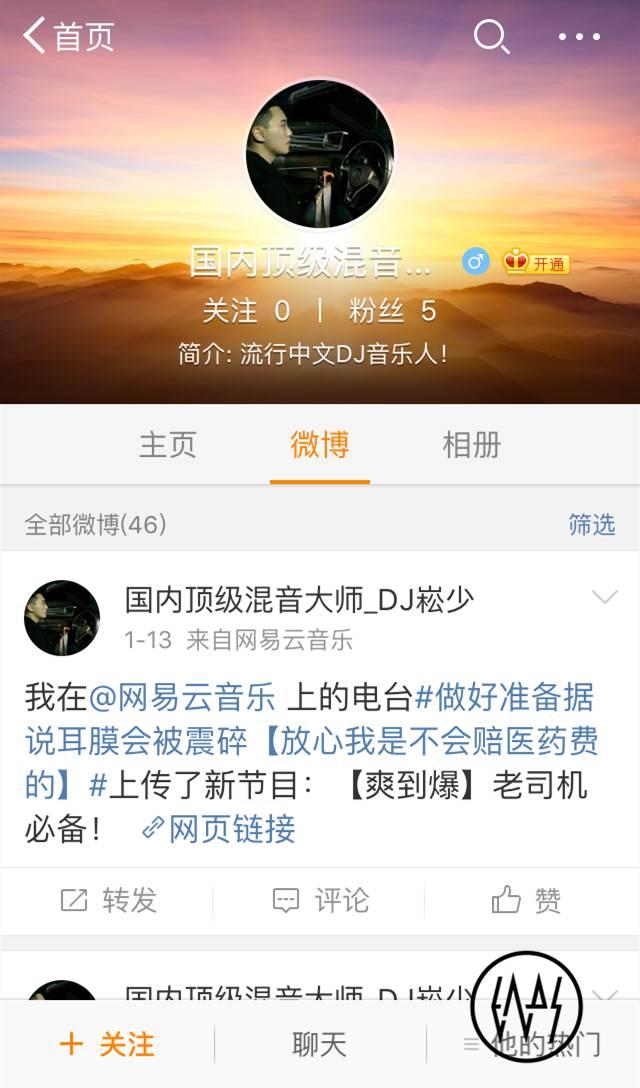Expand the dropdown arrow on the 1-13 post
This screenshot has height=1088, width=640.
605,598
